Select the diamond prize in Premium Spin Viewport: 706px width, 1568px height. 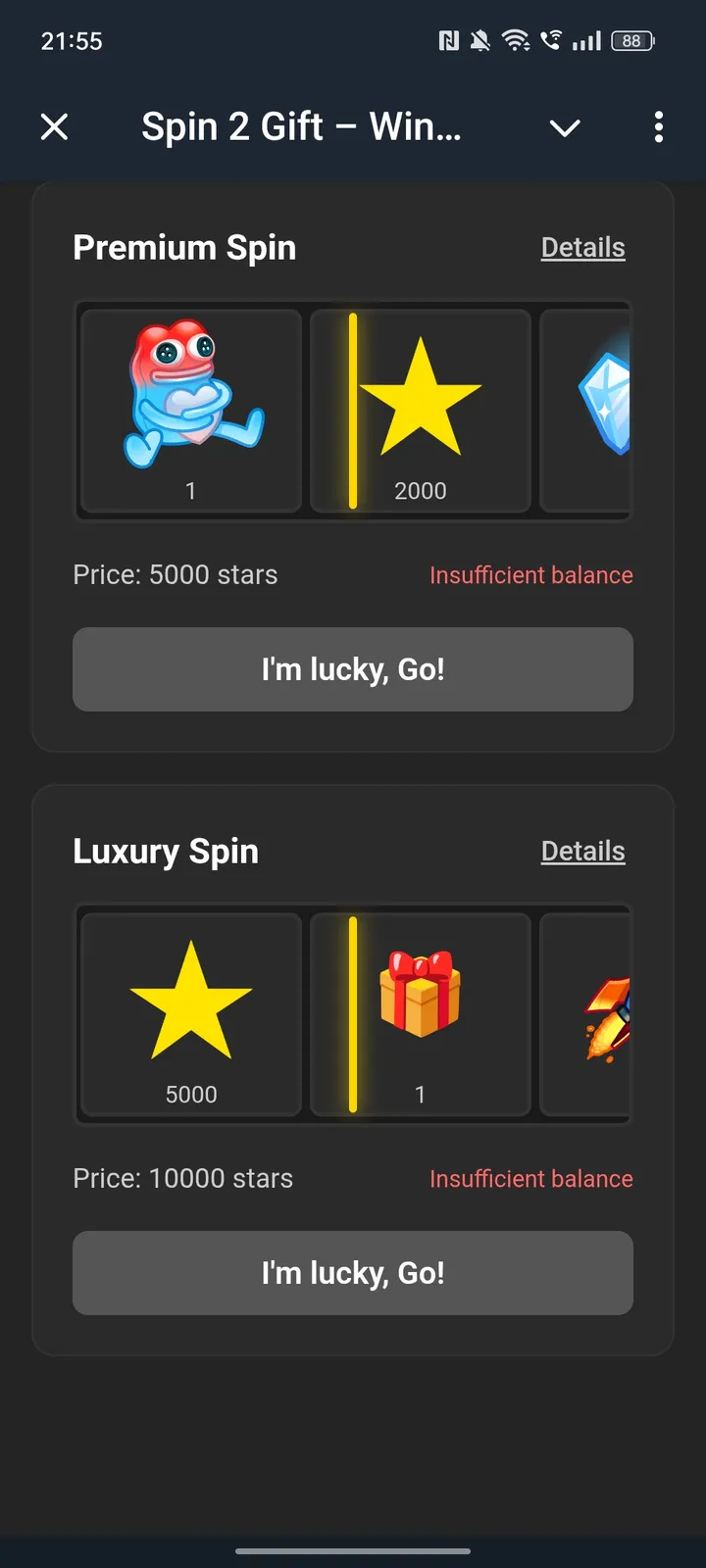pyautogui.click(x=608, y=402)
